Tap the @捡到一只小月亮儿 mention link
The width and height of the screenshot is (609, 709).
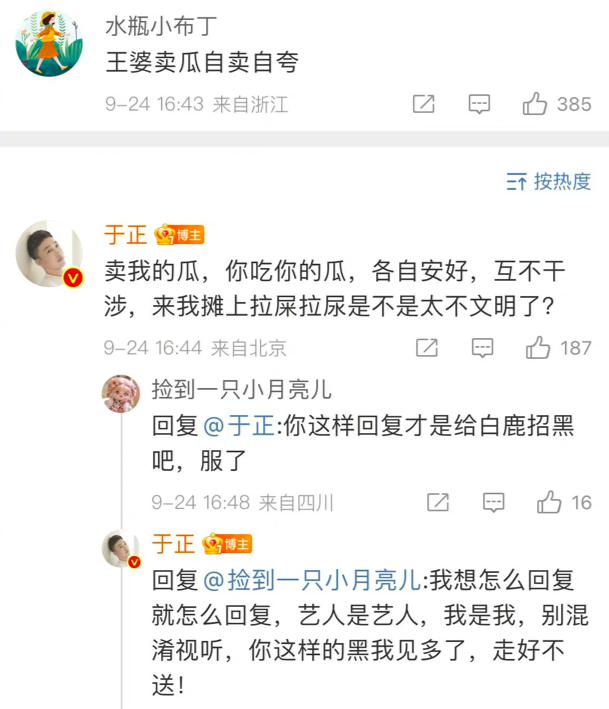click(x=313, y=579)
